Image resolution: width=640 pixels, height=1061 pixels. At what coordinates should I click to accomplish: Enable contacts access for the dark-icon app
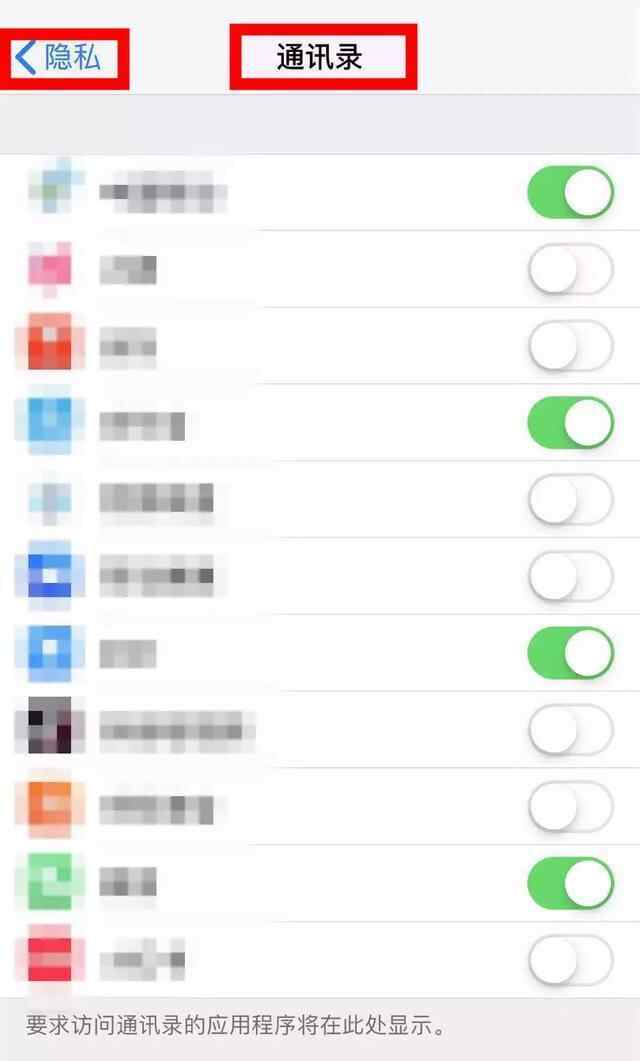coord(570,730)
